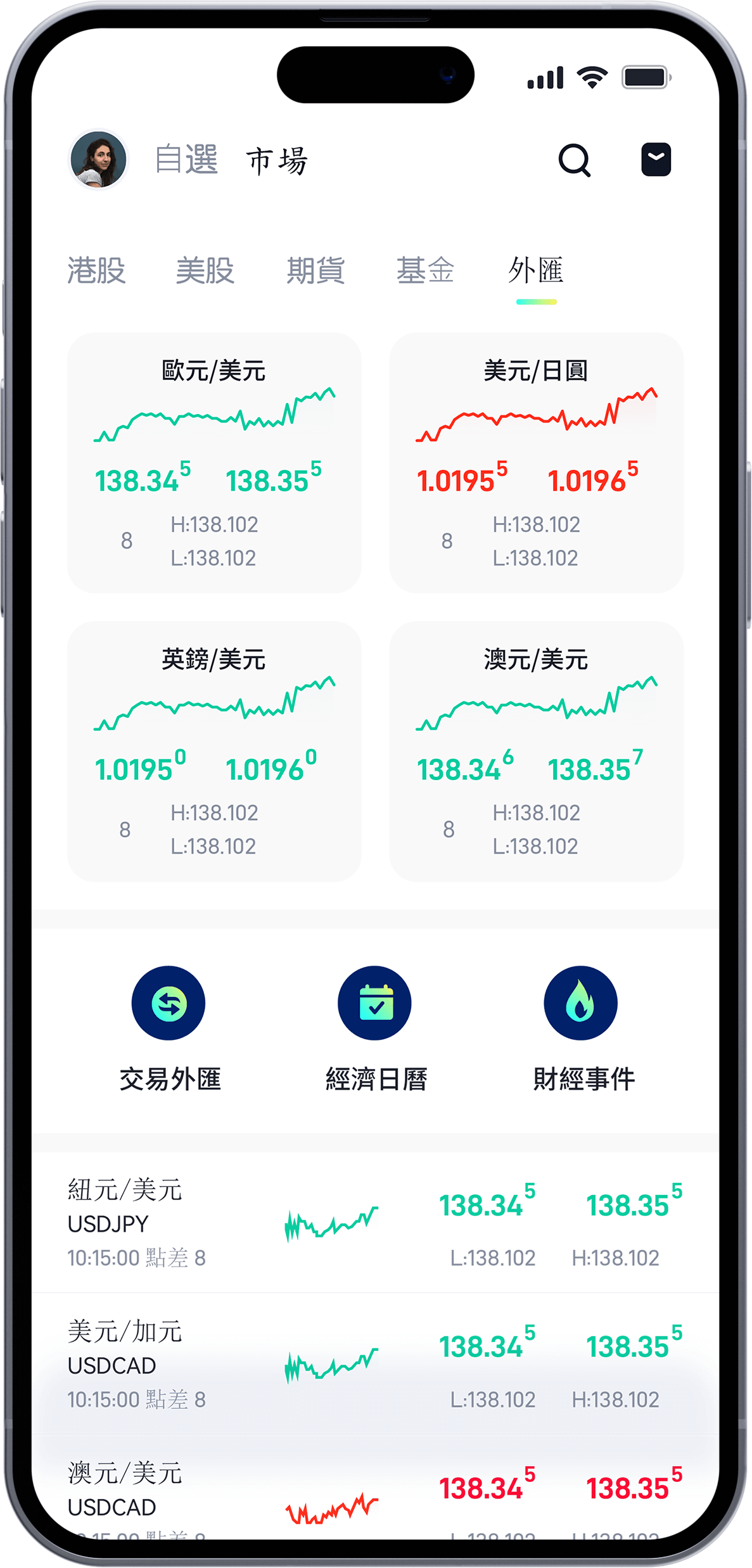Select the 市場 market tab

click(x=277, y=161)
